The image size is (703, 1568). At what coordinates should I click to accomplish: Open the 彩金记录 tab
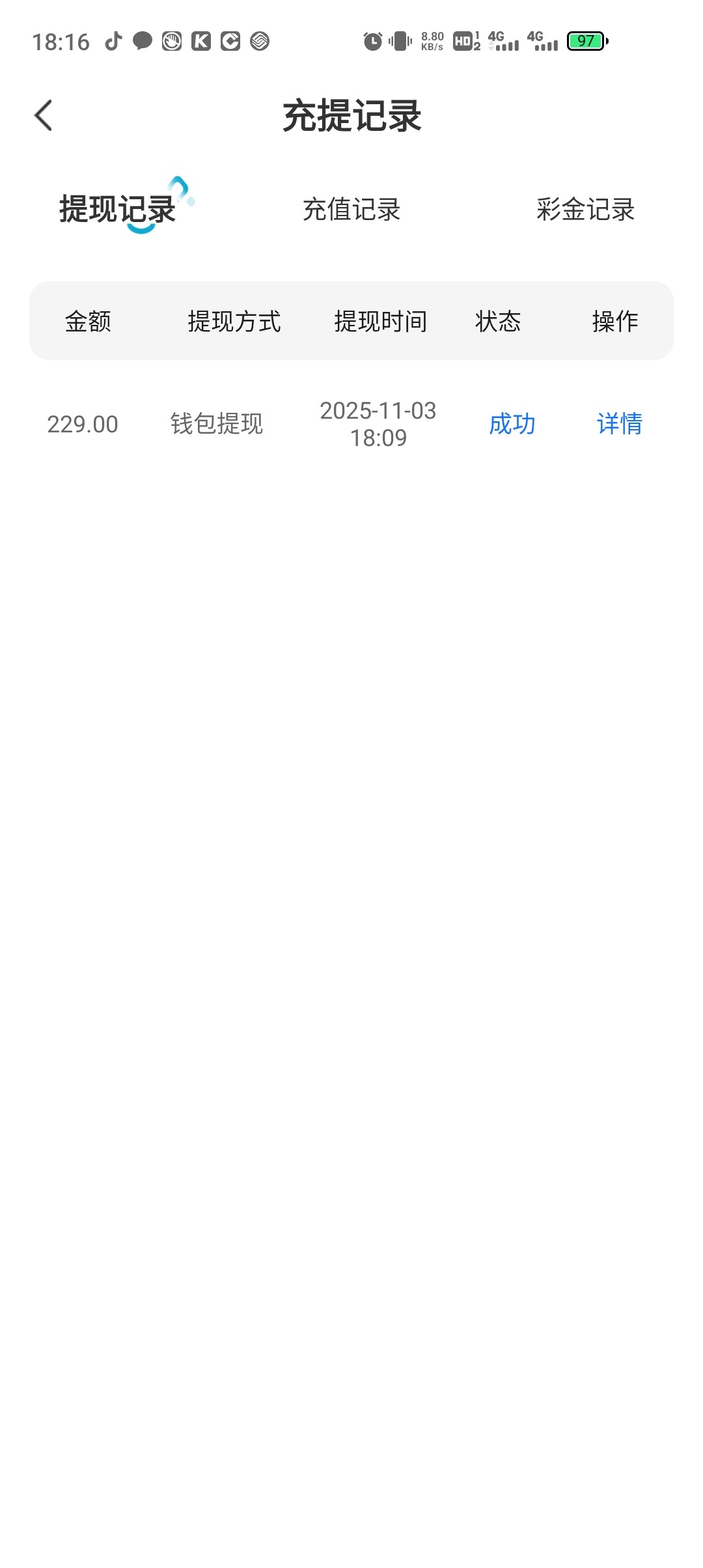pos(585,210)
